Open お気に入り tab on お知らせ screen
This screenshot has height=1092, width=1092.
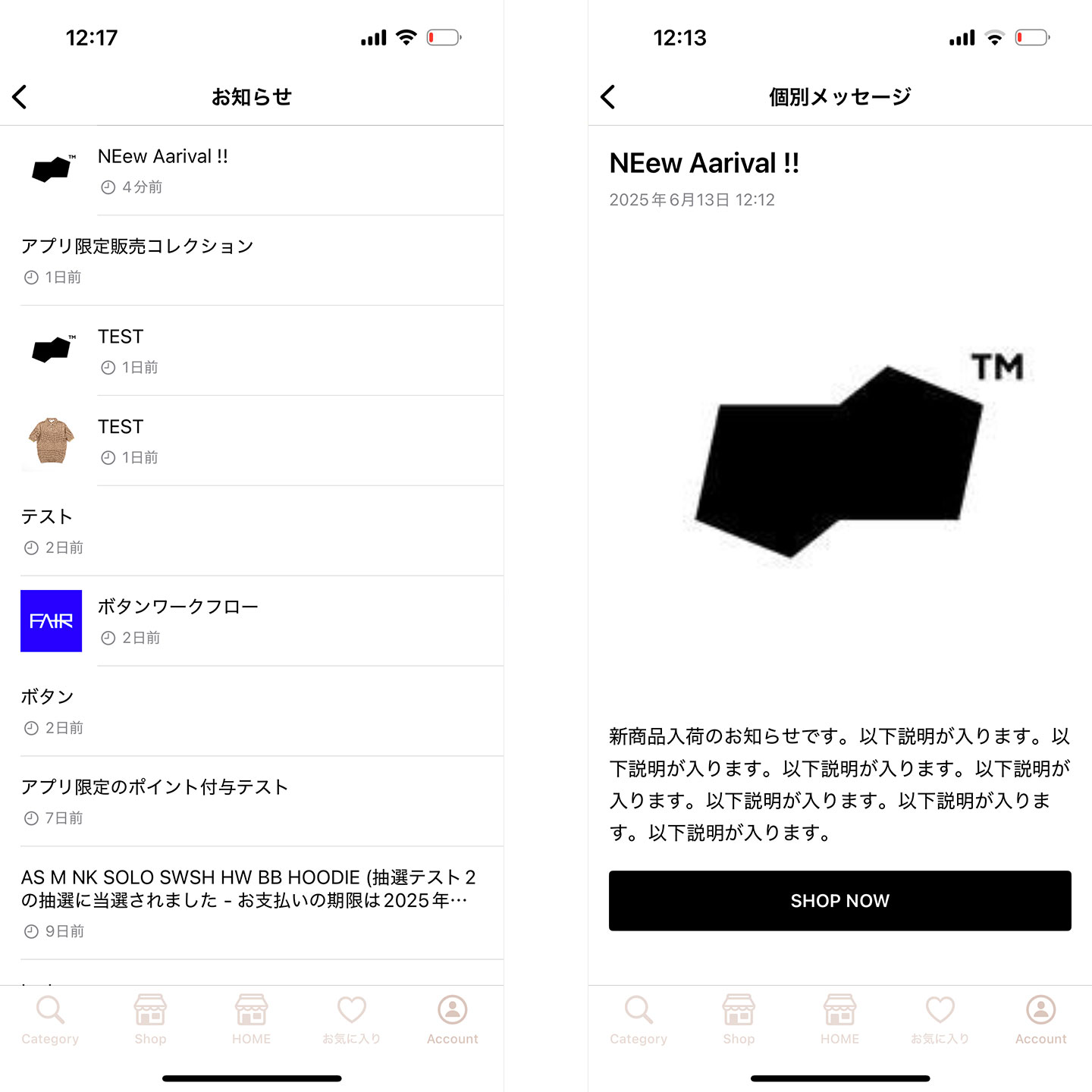pos(352,1020)
